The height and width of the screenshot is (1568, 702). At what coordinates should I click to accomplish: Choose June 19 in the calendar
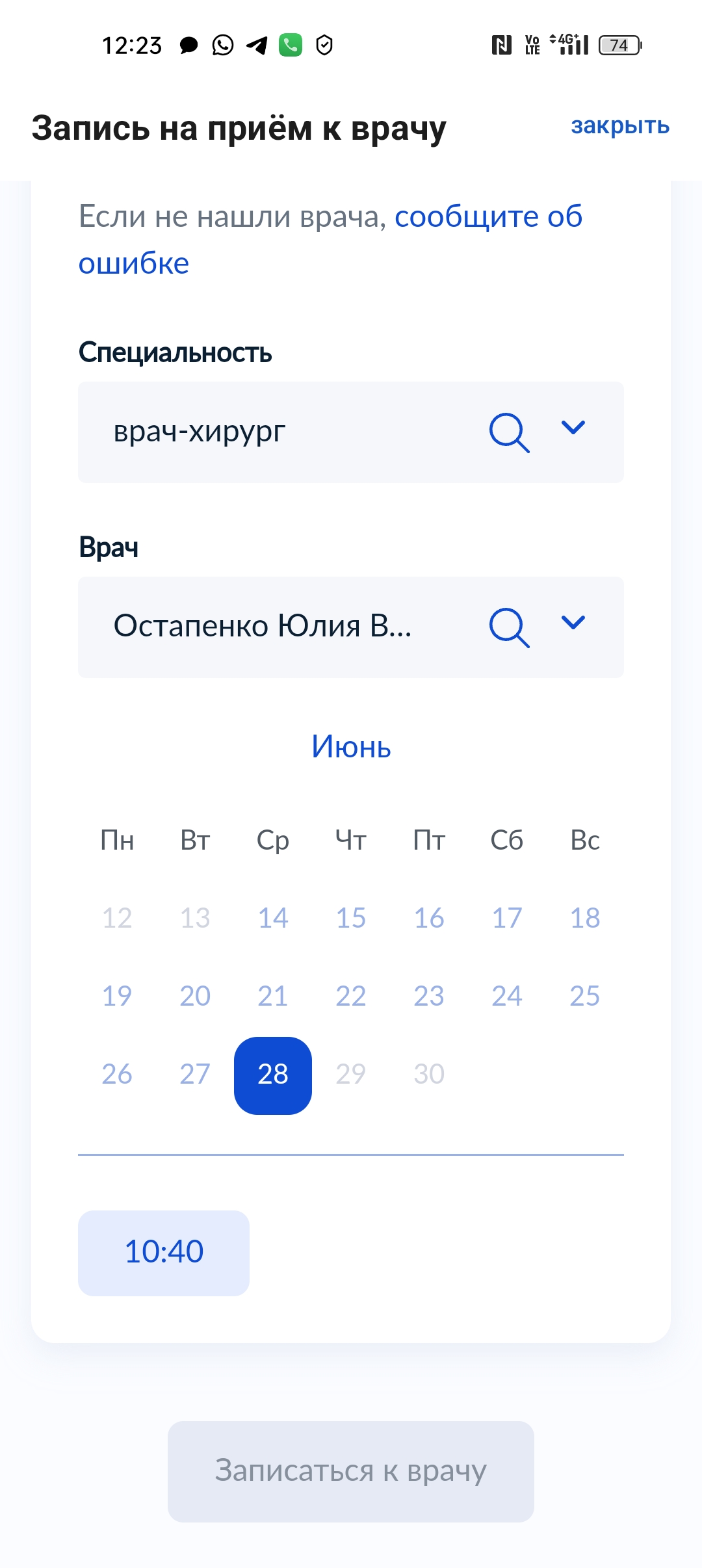tap(117, 996)
